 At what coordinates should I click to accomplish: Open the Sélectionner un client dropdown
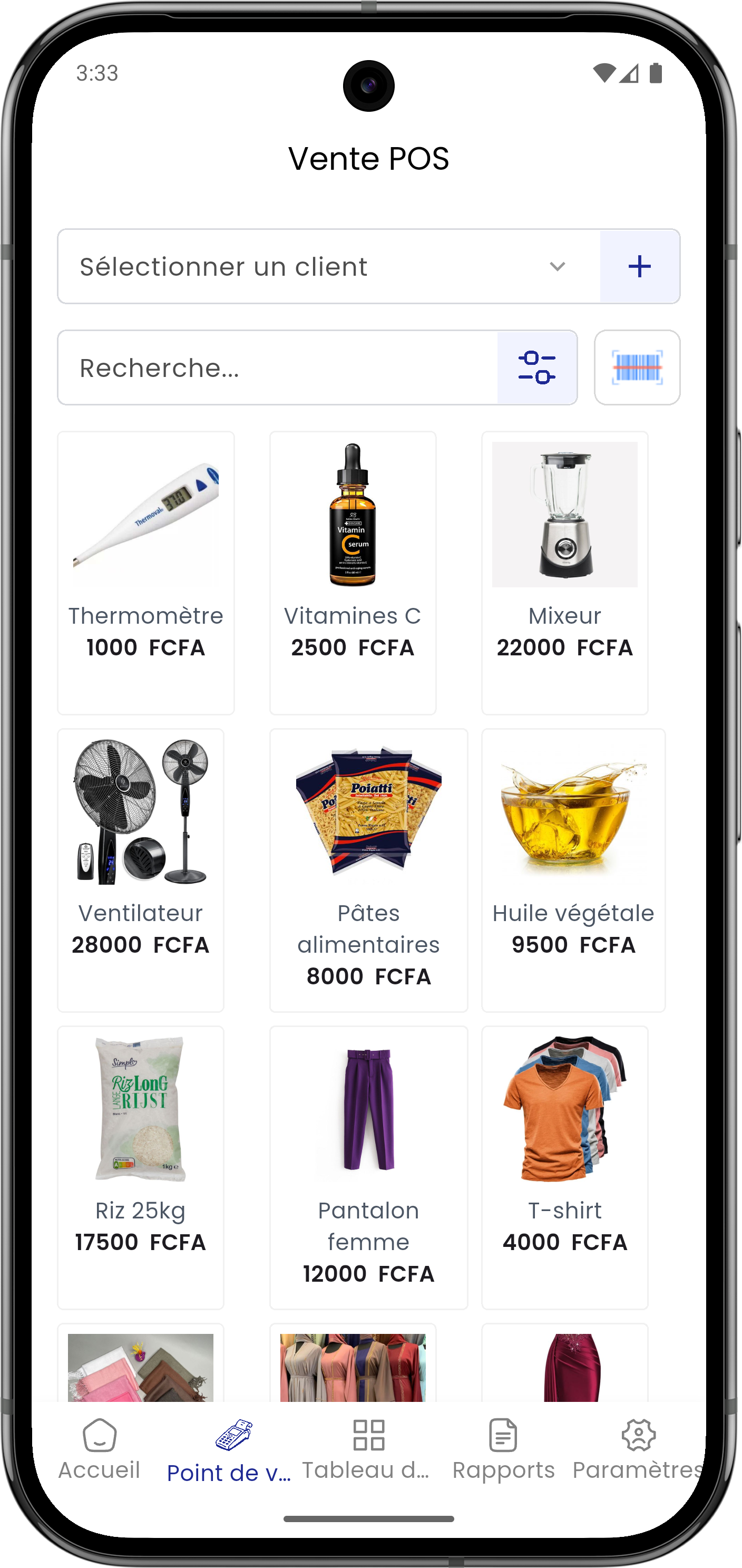point(328,266)
